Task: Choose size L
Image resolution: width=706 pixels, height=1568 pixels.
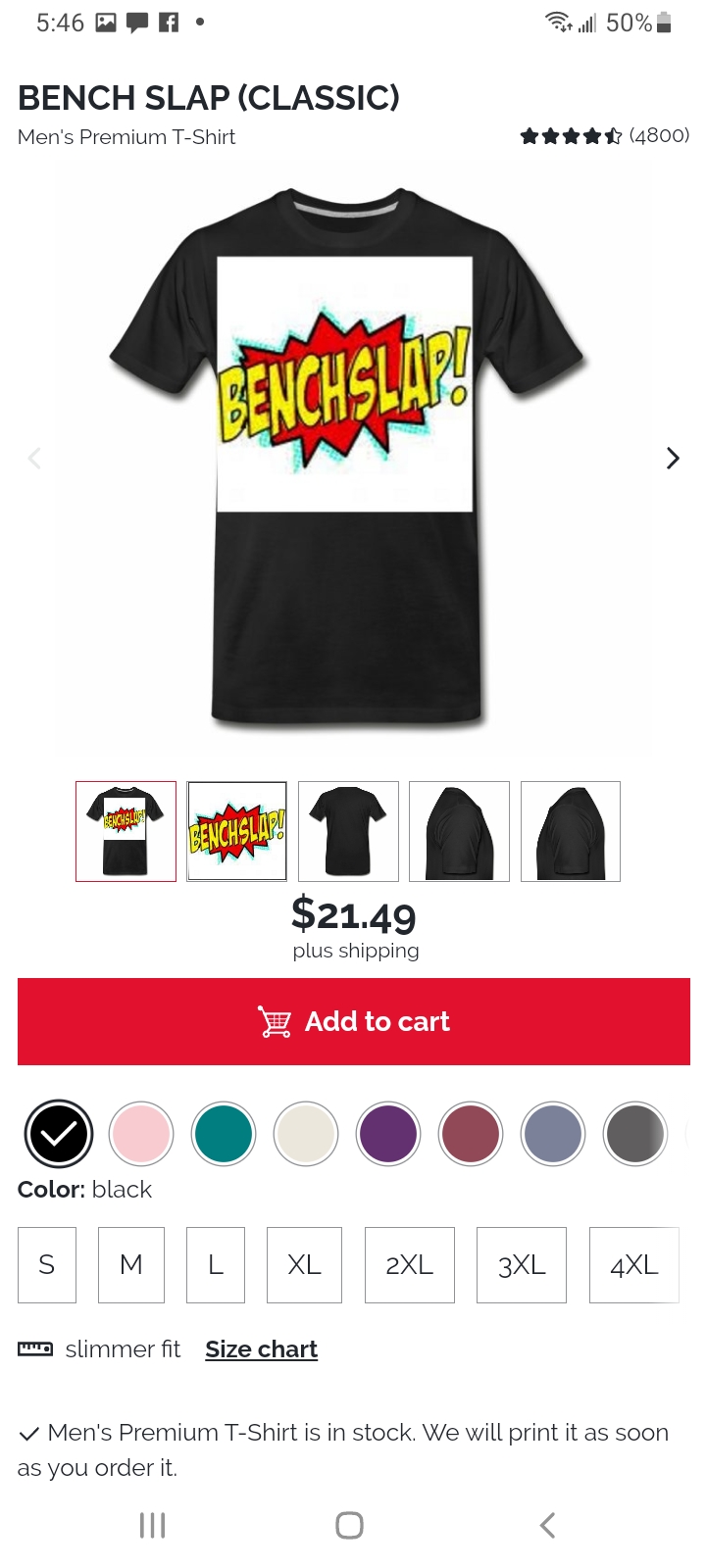Action: (216, 1264)
